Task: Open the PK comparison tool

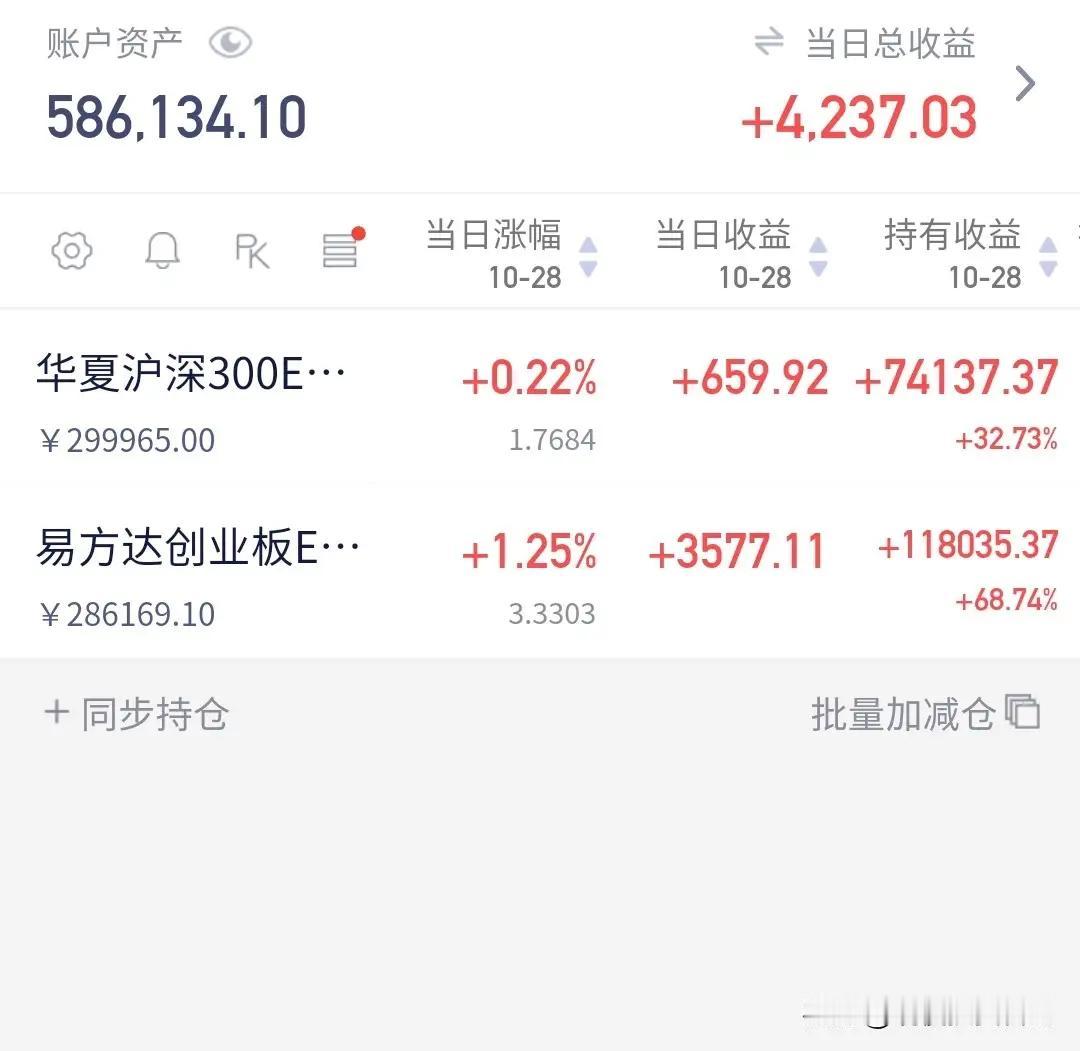Action: (x=252, y=251)
